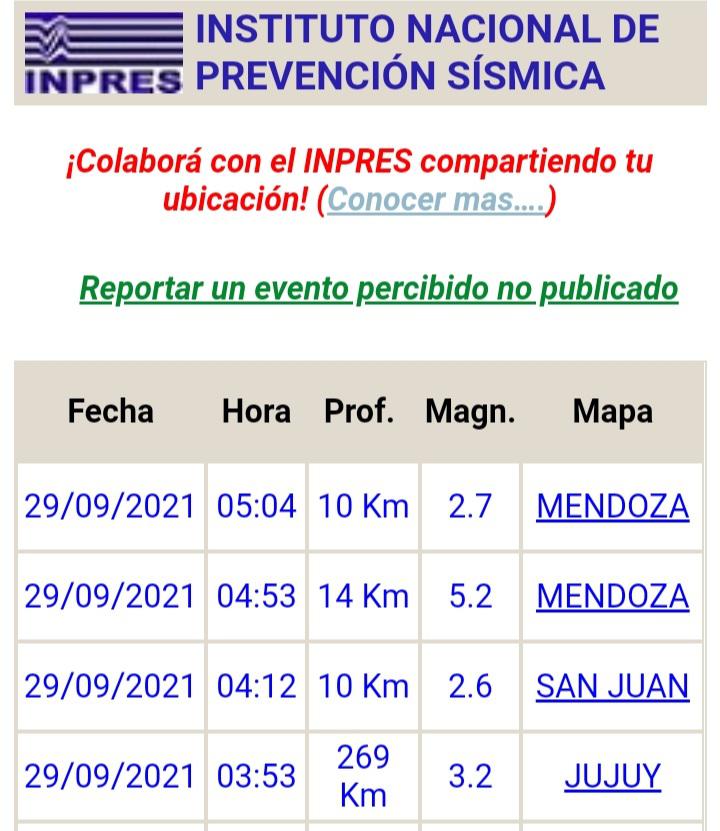
Task: Select the Mapa column header
Action: (611, 410)
